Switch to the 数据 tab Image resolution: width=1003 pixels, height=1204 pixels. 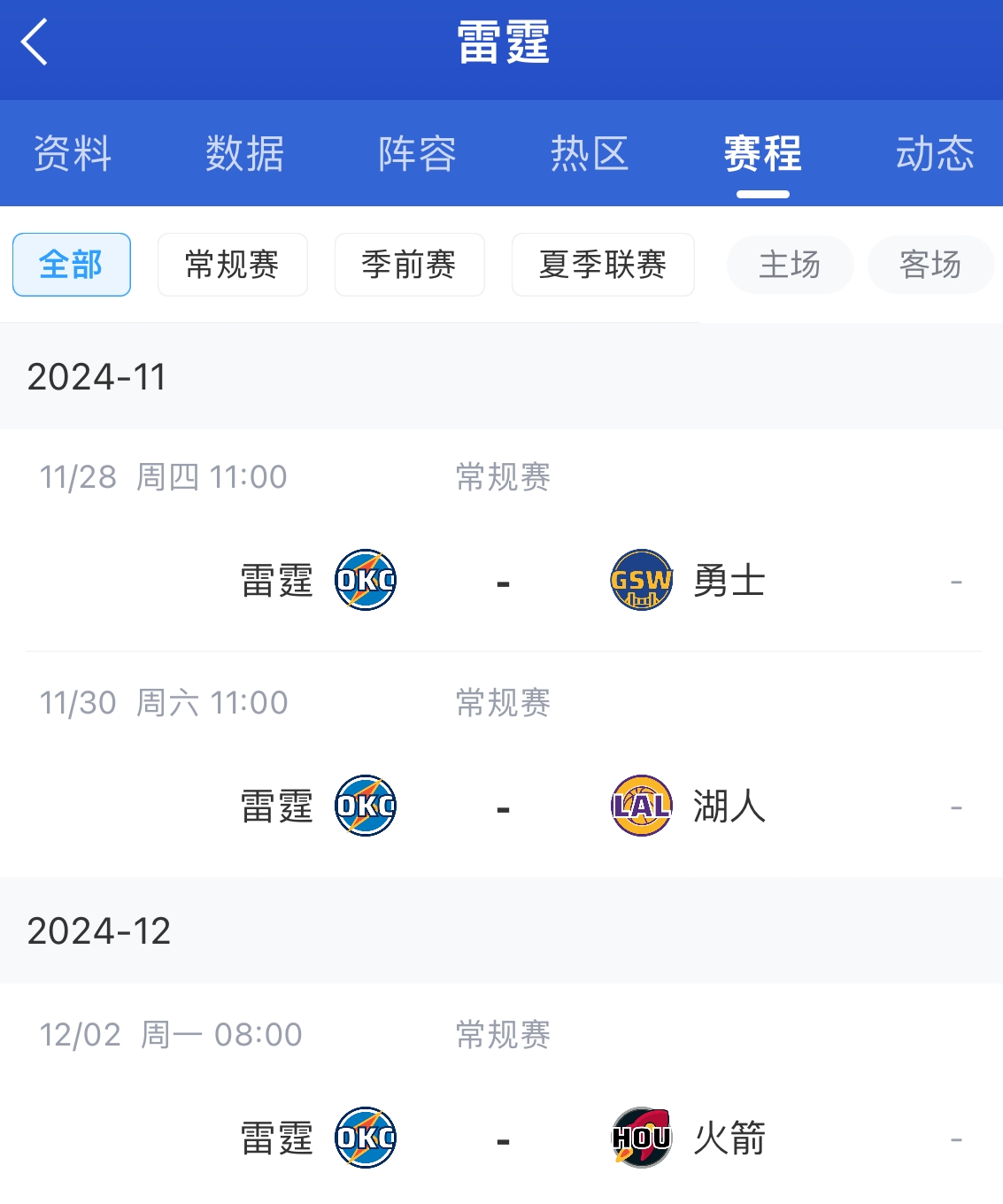(x=244, y=154)
